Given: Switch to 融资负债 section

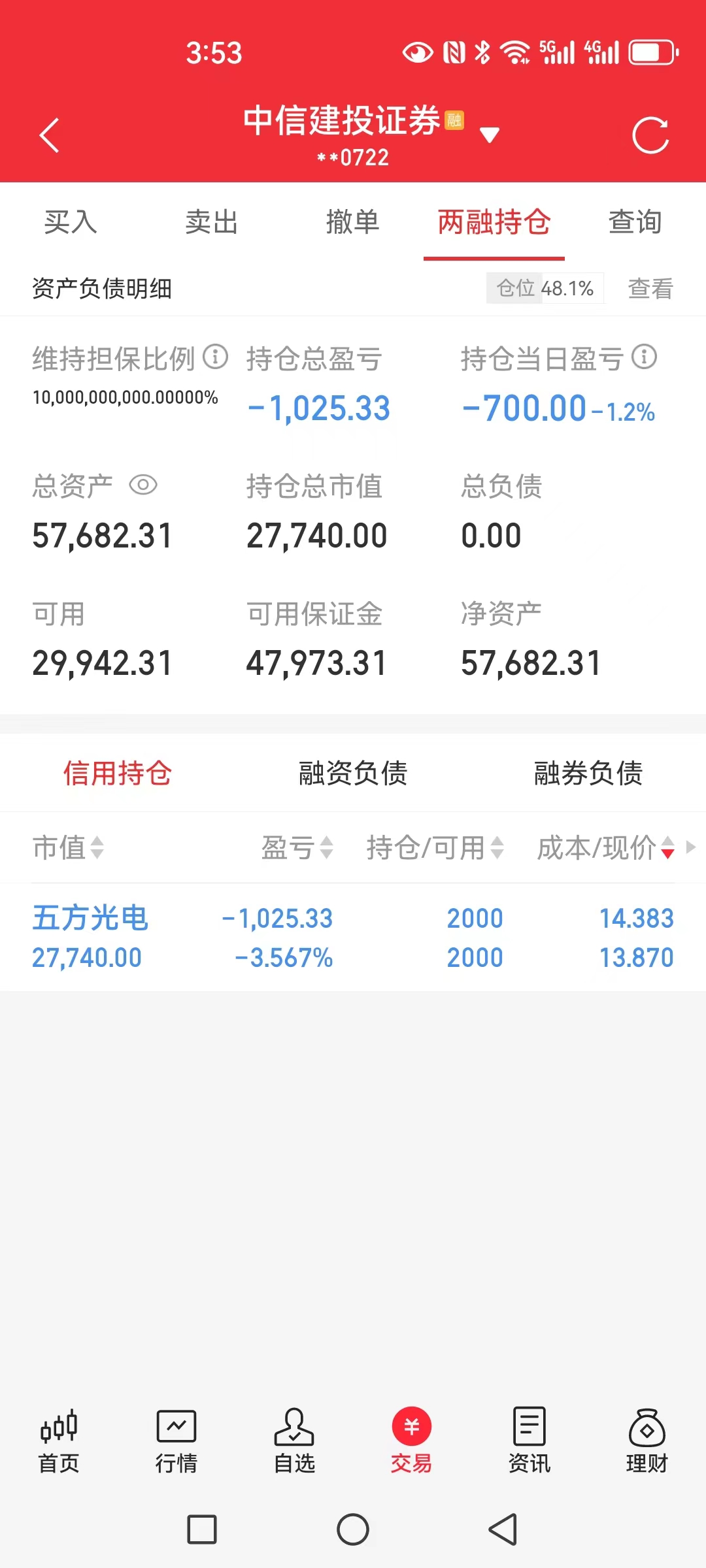Looking at the screenshot, I should coord(353,773).
